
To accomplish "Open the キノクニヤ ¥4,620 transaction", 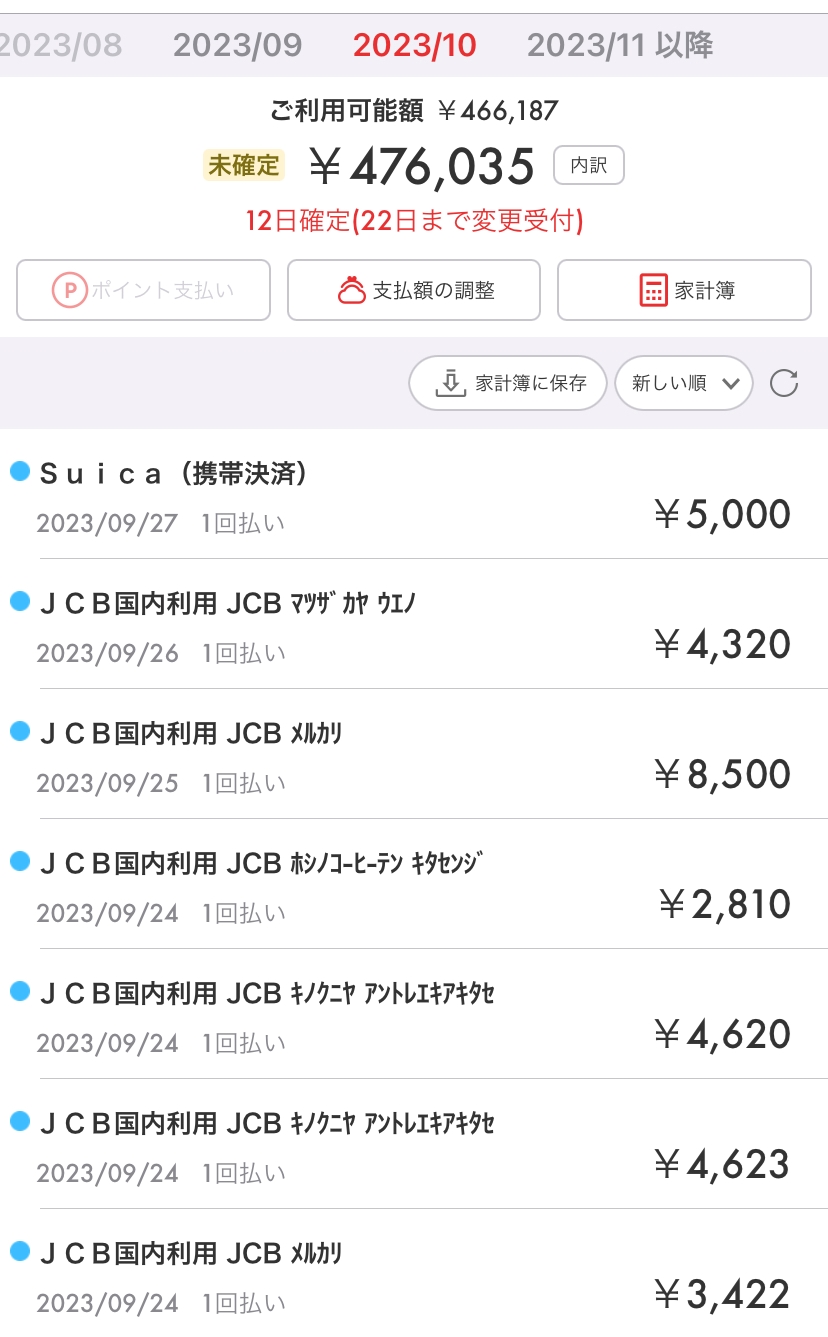I will (414, 1015).
